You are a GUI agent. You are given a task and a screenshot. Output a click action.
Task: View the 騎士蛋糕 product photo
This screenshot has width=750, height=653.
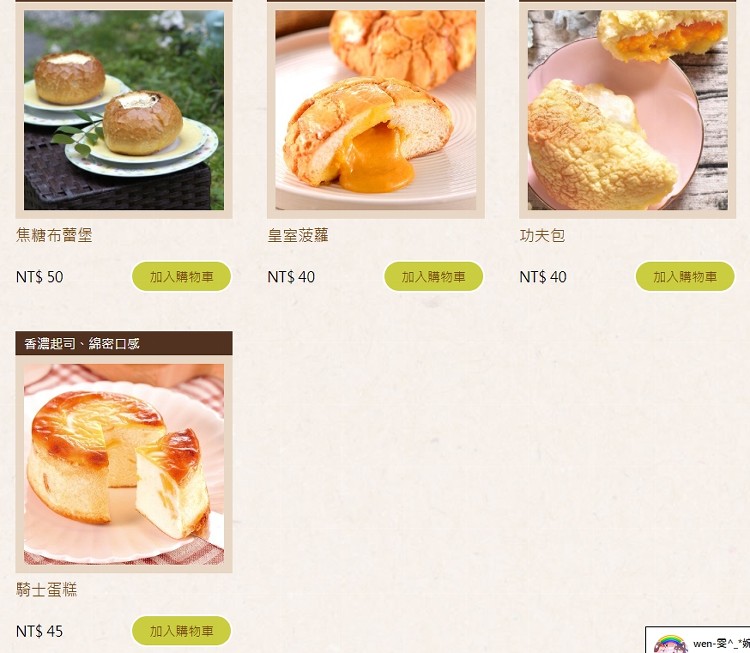[124, 464]
